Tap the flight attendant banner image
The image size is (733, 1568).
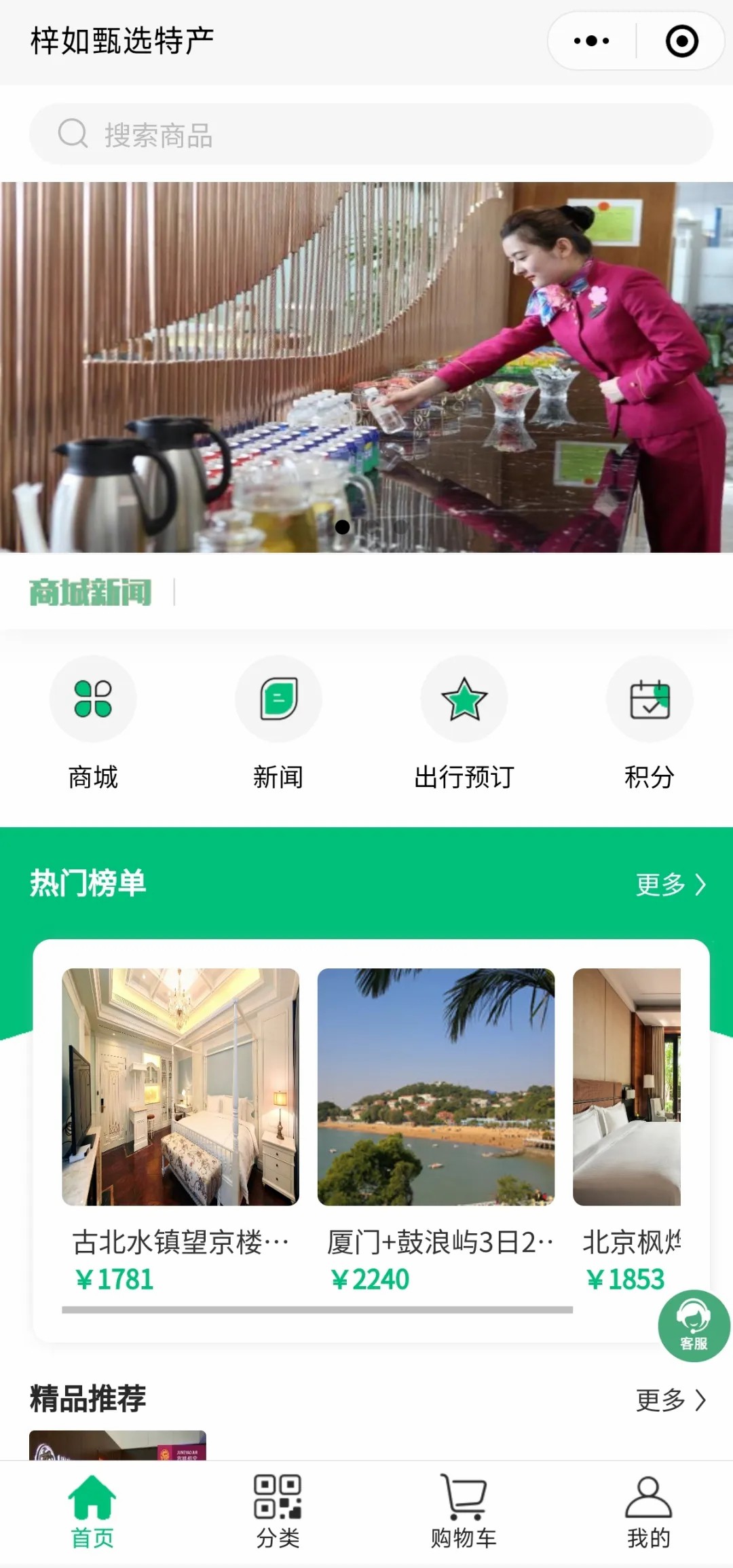click(366, 367)
